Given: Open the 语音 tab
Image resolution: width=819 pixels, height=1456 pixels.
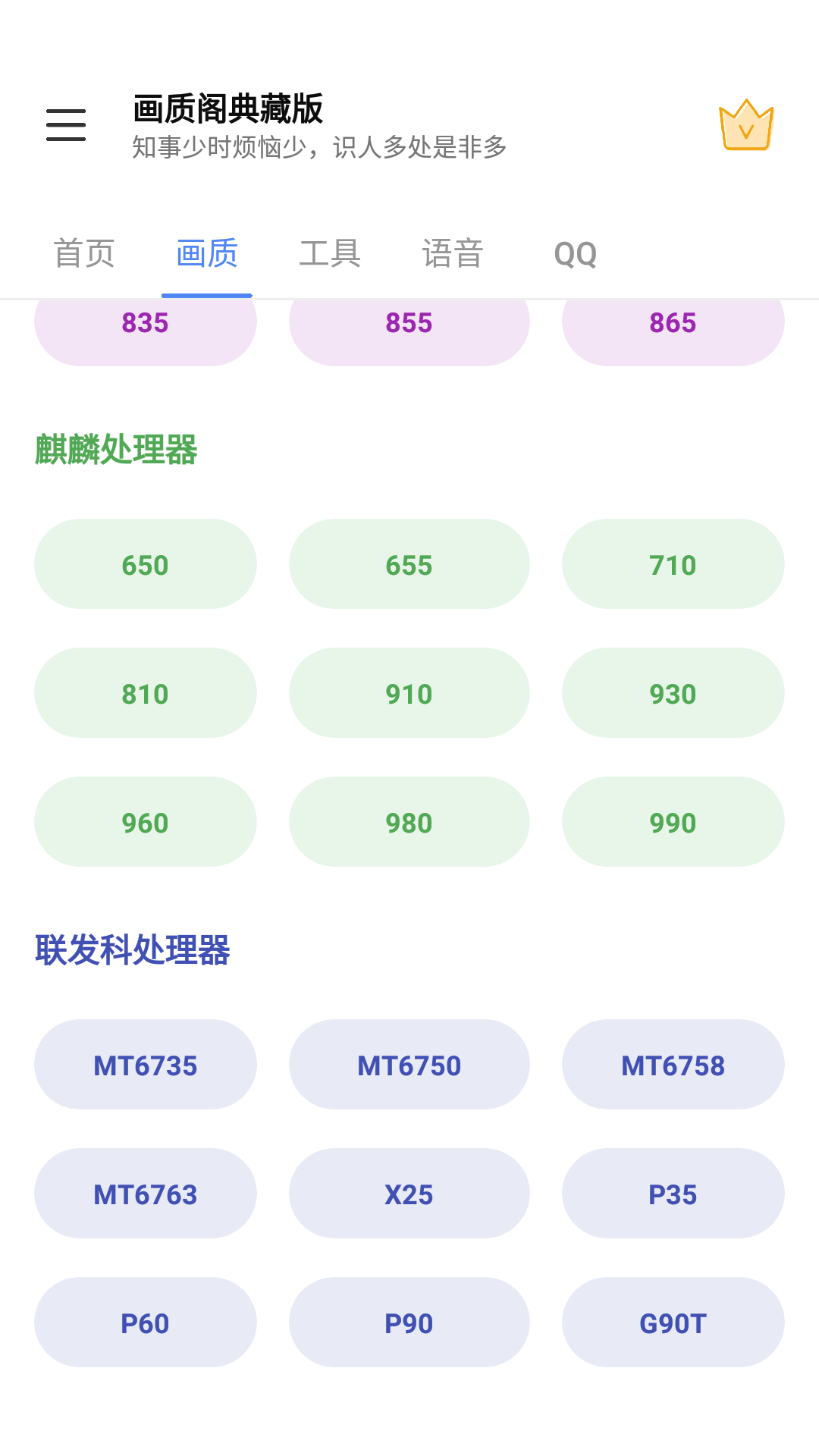Looking at the screenshot, I should (x=453, y=254).
